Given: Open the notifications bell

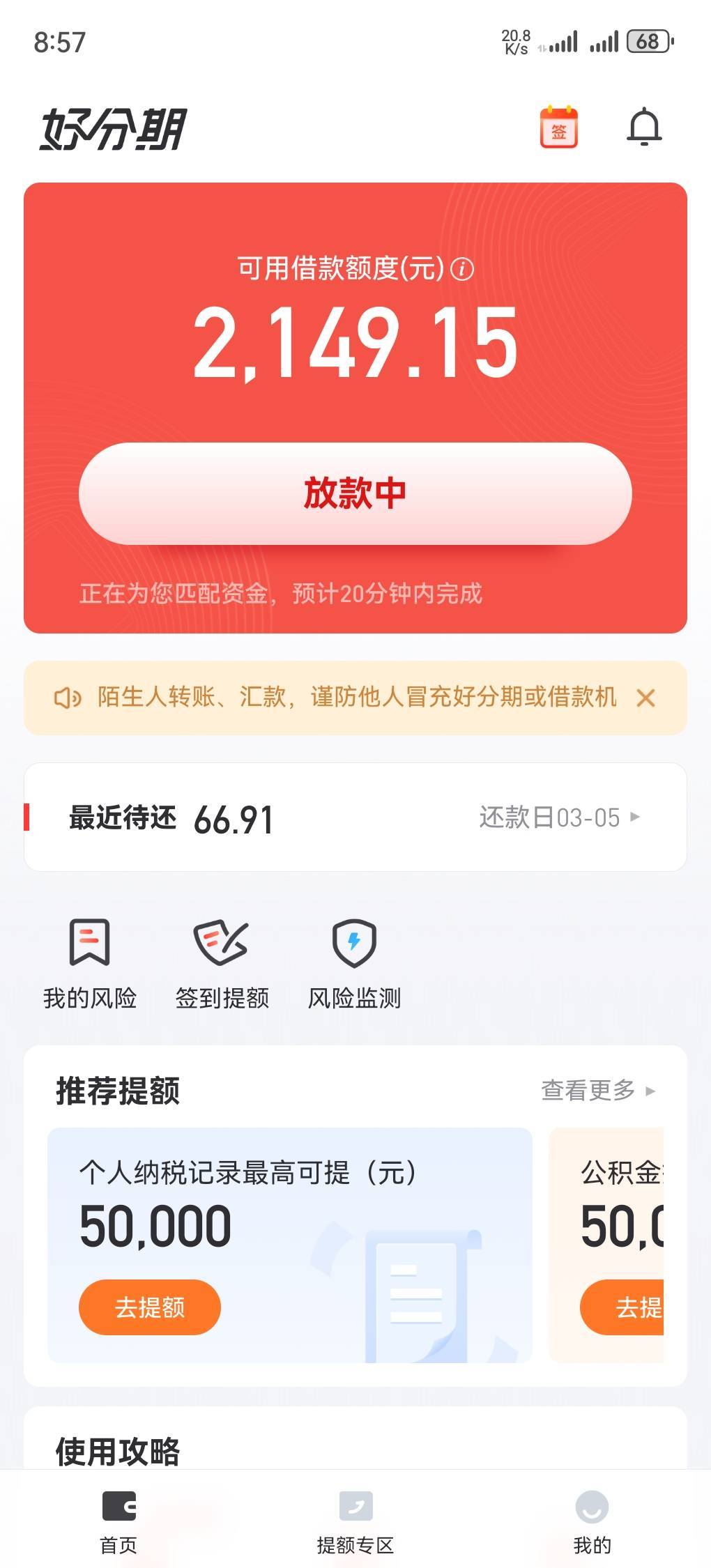Looking at the screenshot, I should (x=644, y=127).
